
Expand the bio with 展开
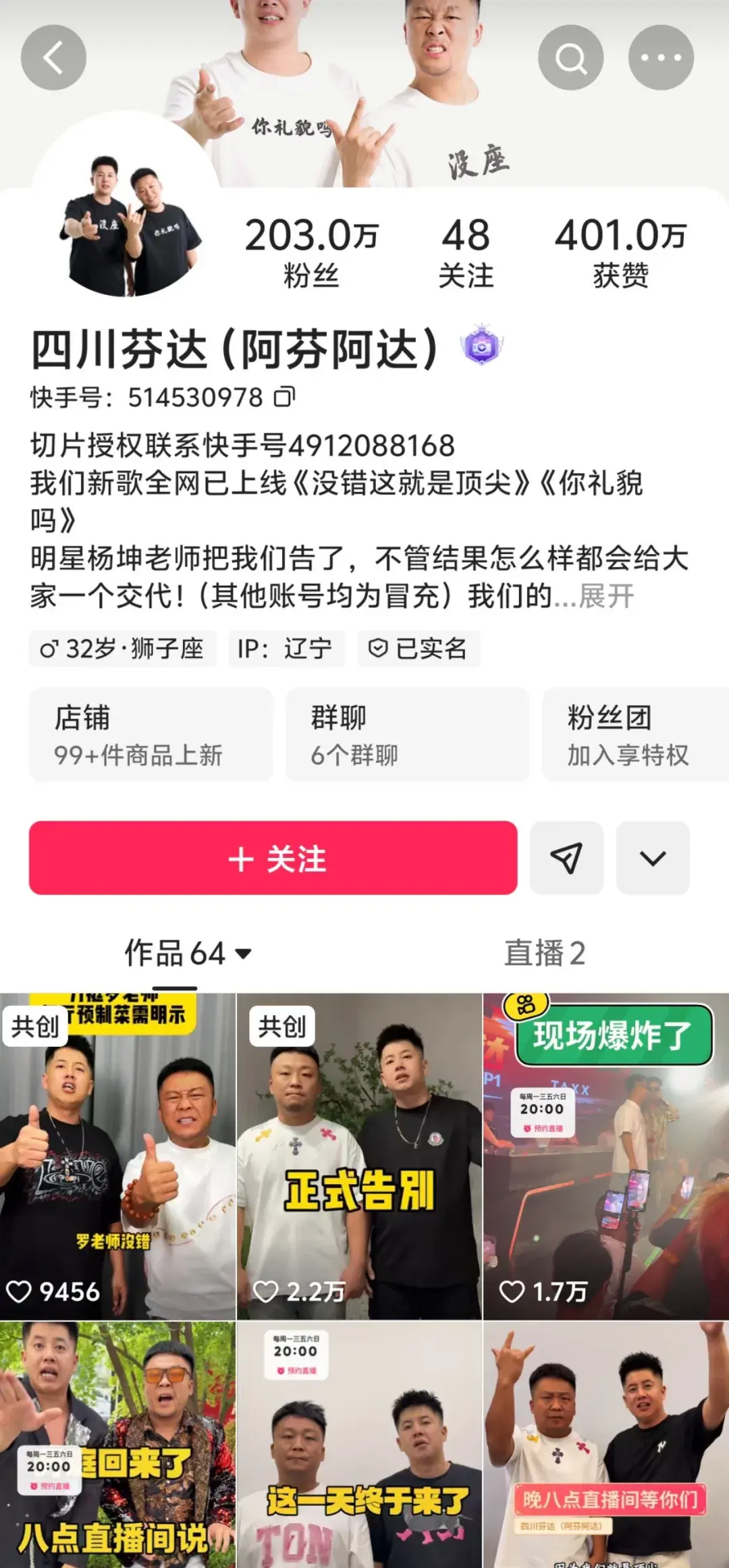pyautogui.click(x=606, y=596)
